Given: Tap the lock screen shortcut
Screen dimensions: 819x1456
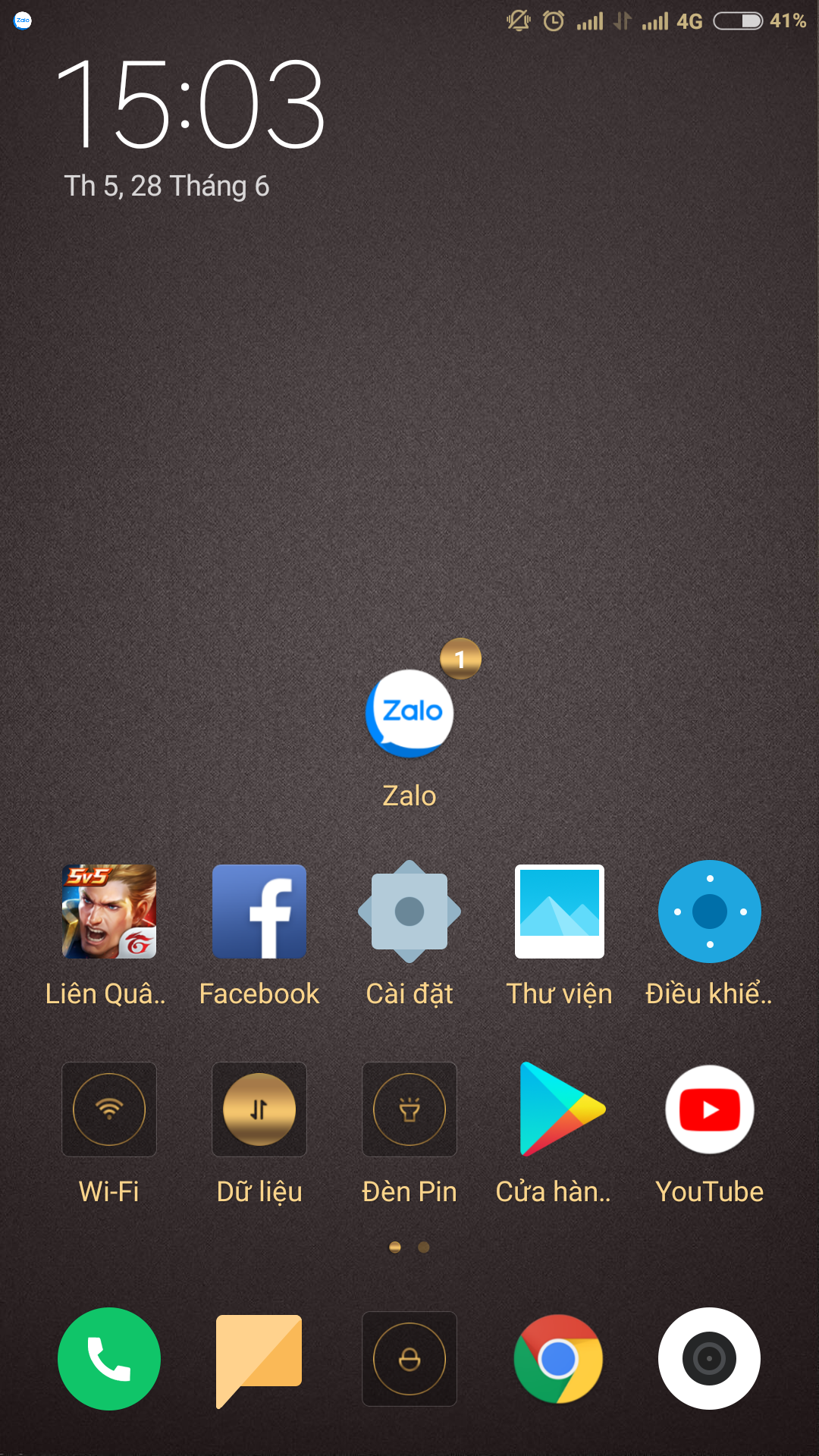Looking at the screenshot, I should [409, 1359].
